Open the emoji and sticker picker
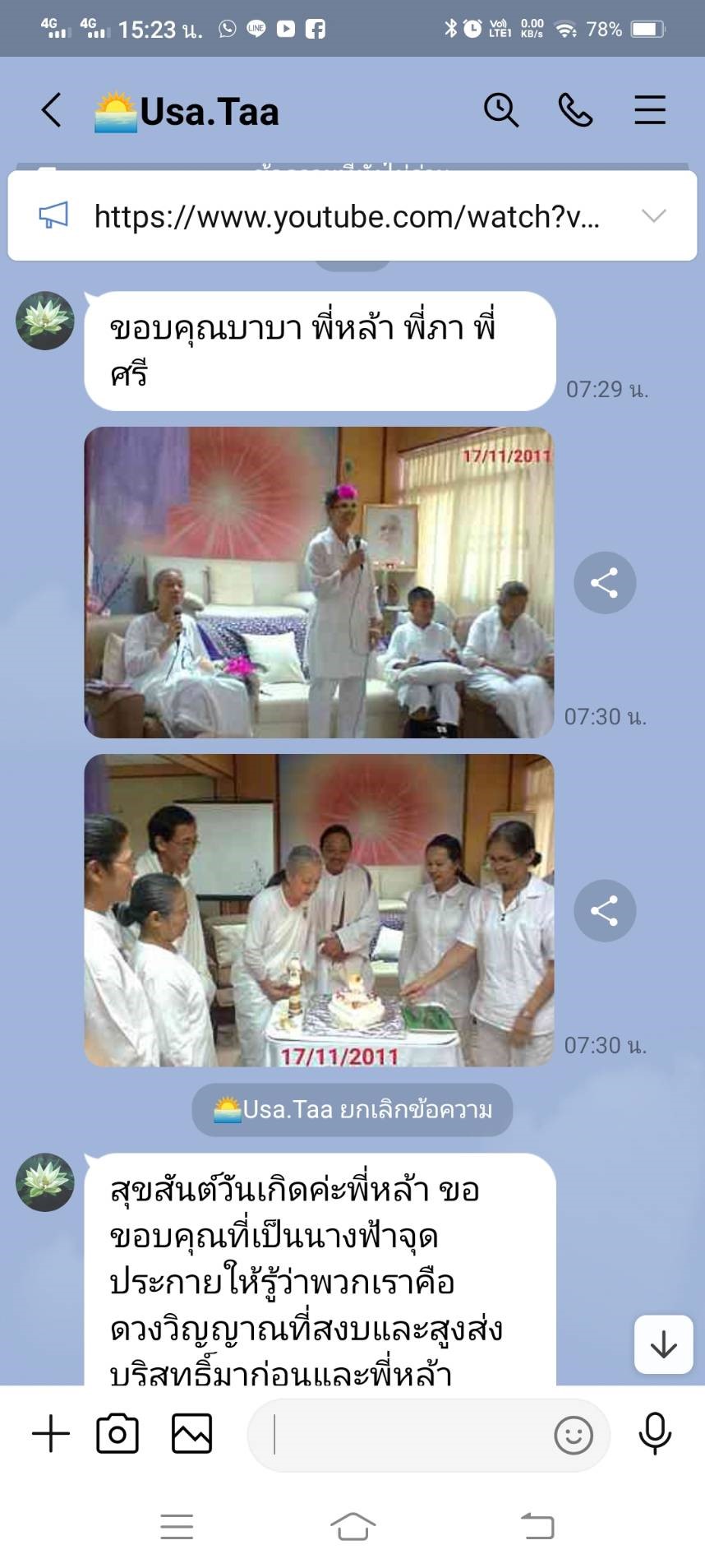705x1568 pixels. [573, 1436]
